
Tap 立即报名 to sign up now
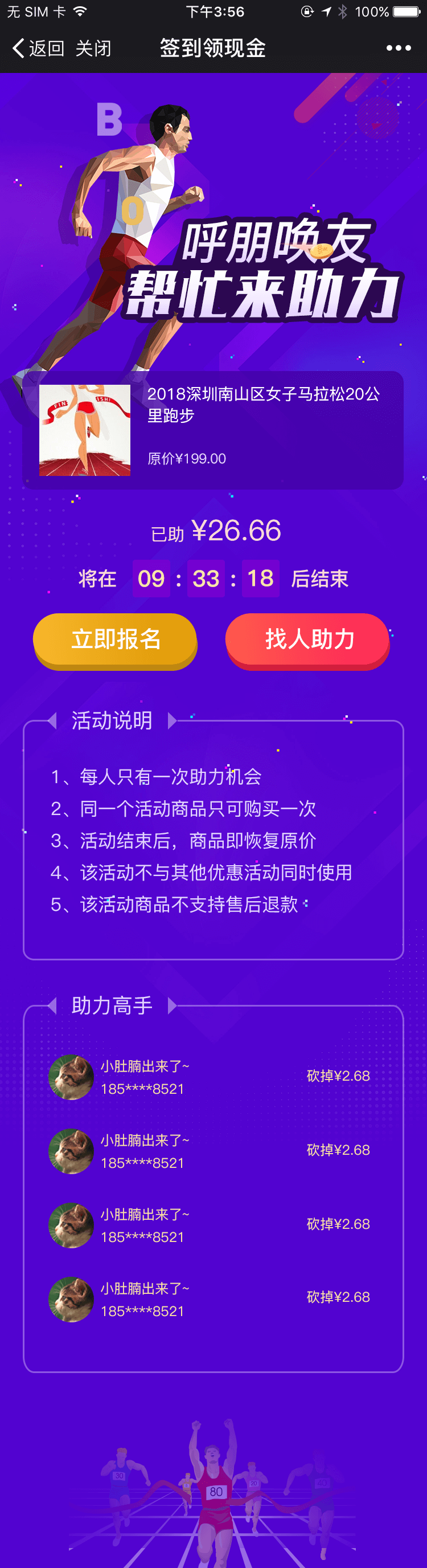115,639
